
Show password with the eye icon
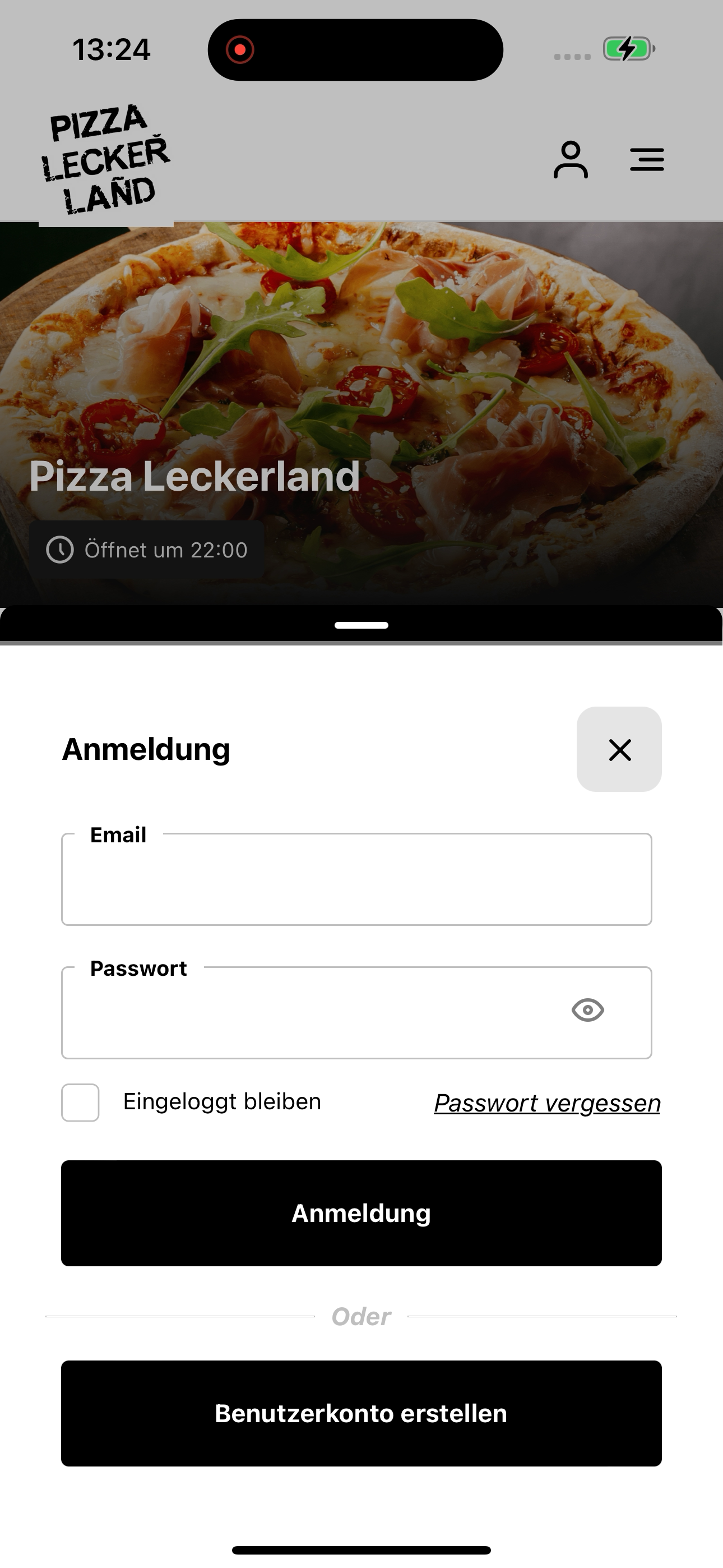[588, 1011]
